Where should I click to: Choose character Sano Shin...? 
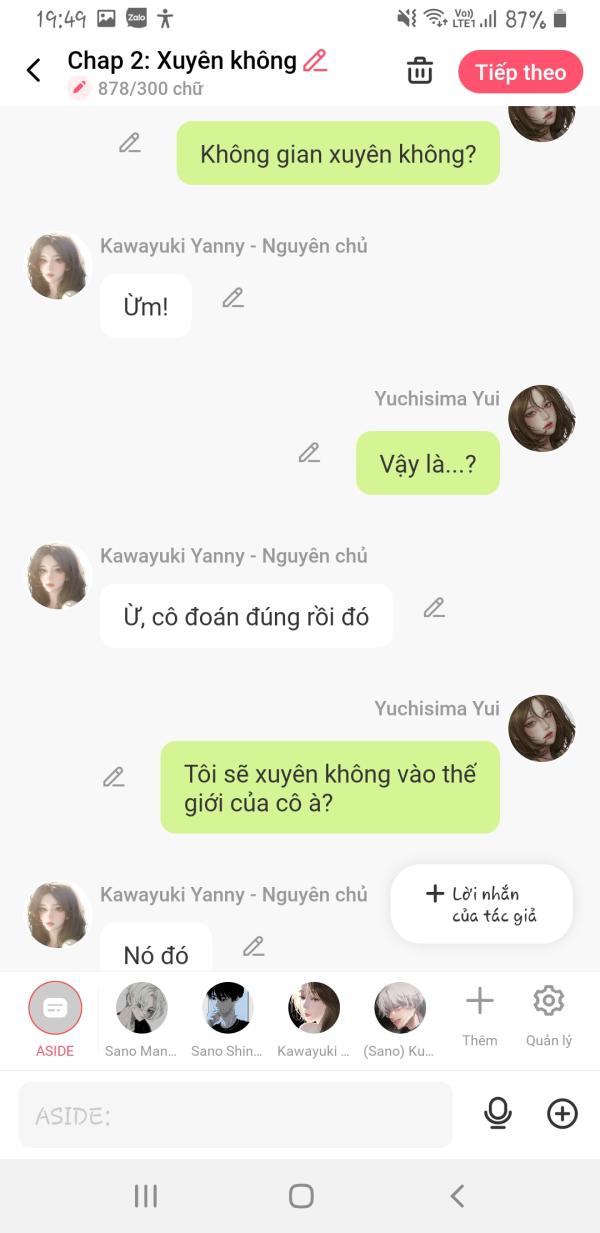point(227,1019)
